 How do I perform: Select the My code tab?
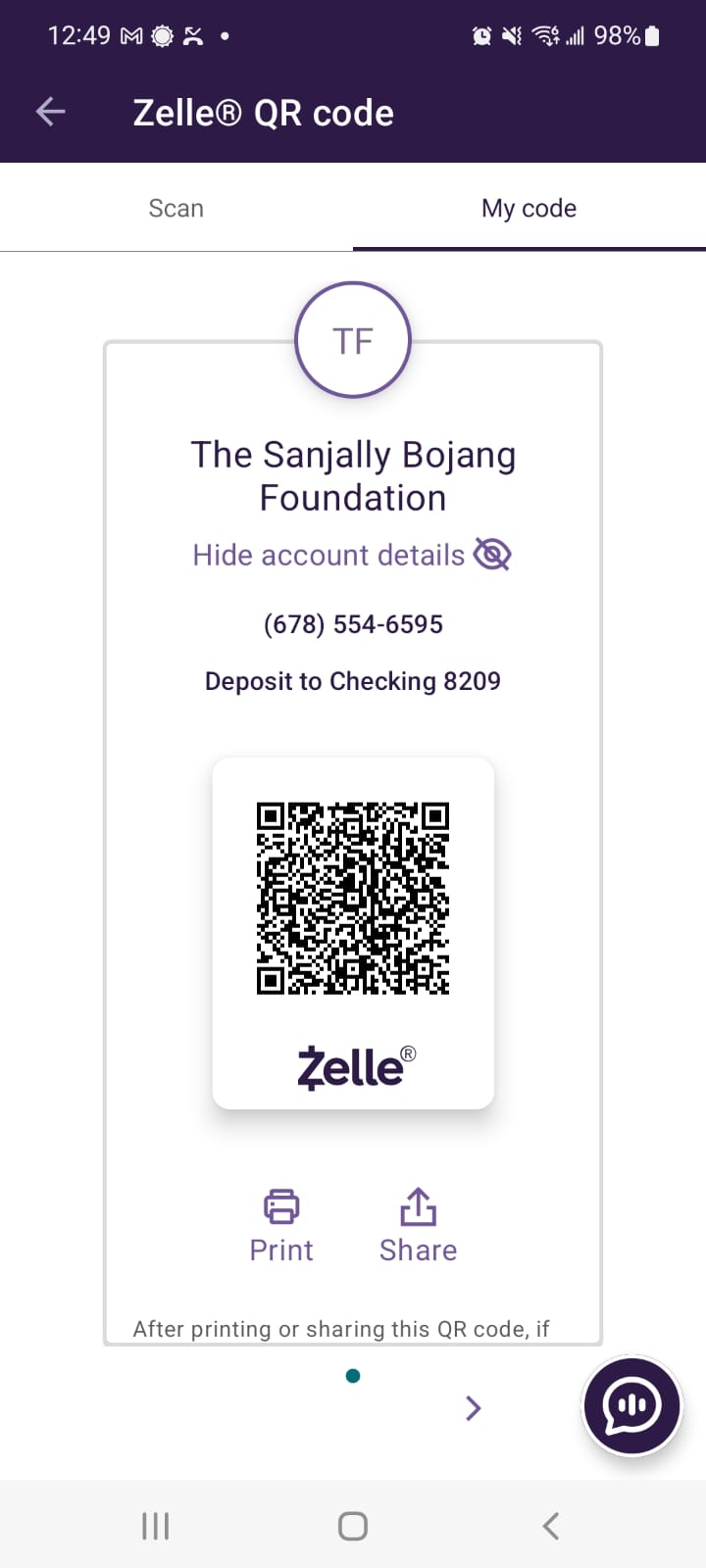(529, 209)
